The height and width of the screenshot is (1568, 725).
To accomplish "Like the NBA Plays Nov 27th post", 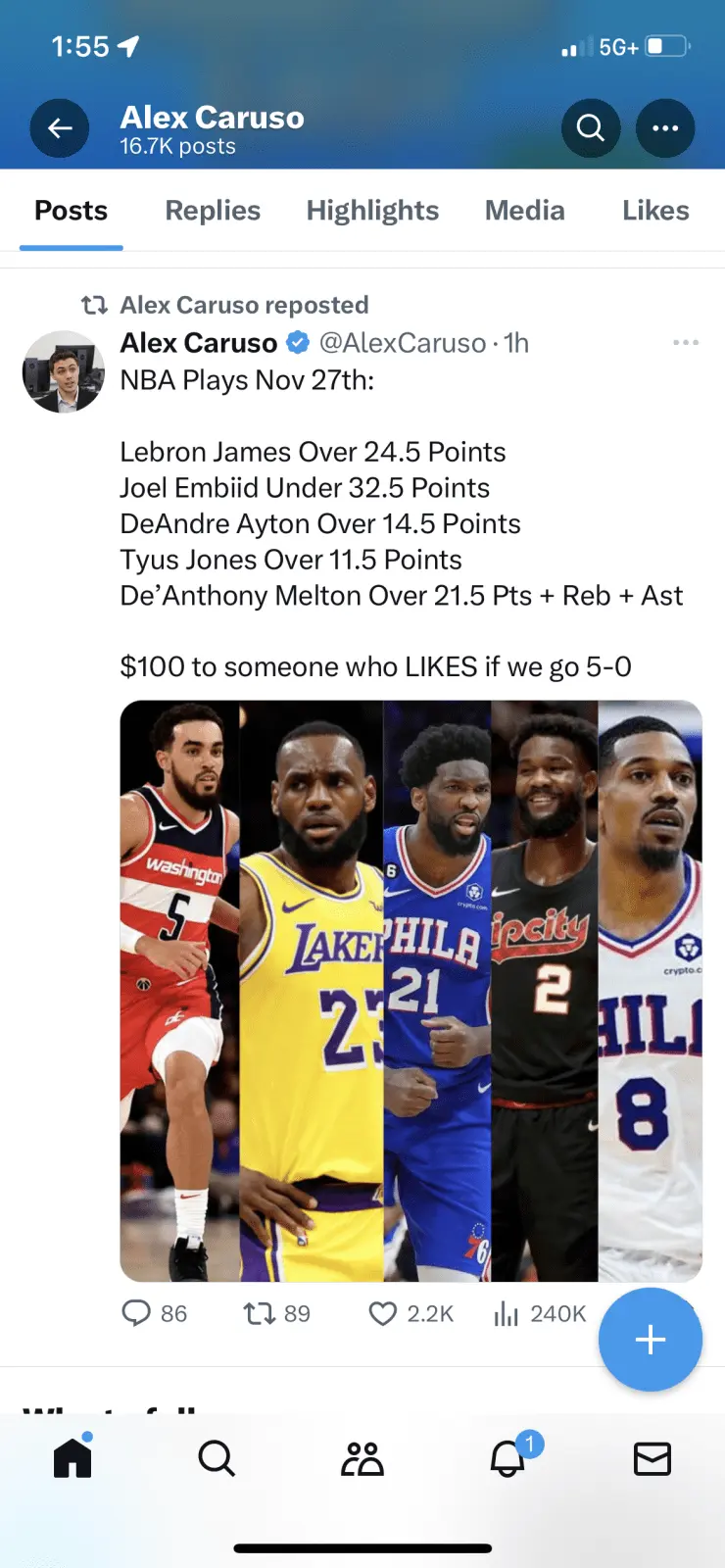I will tap(382, 1313).
